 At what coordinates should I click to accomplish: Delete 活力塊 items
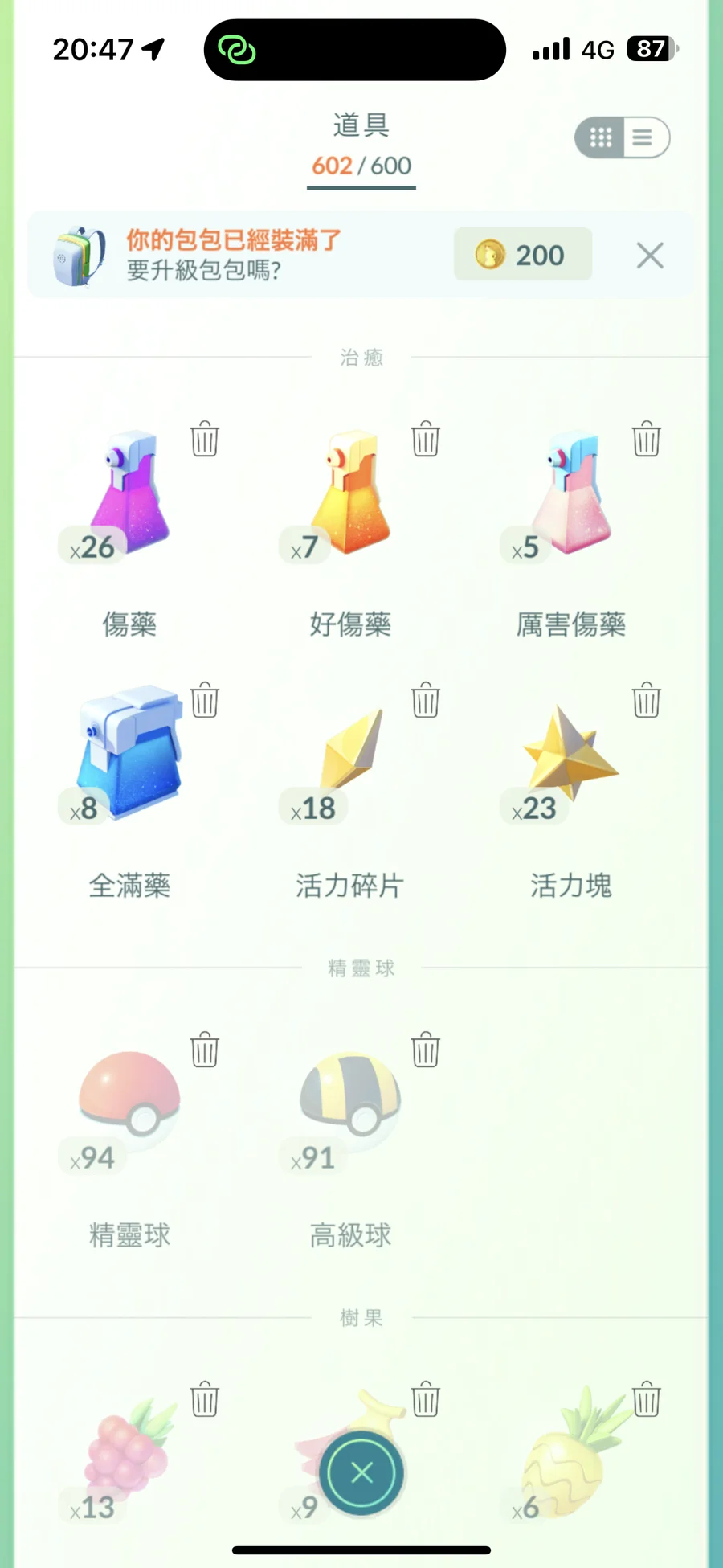(646, 700)
